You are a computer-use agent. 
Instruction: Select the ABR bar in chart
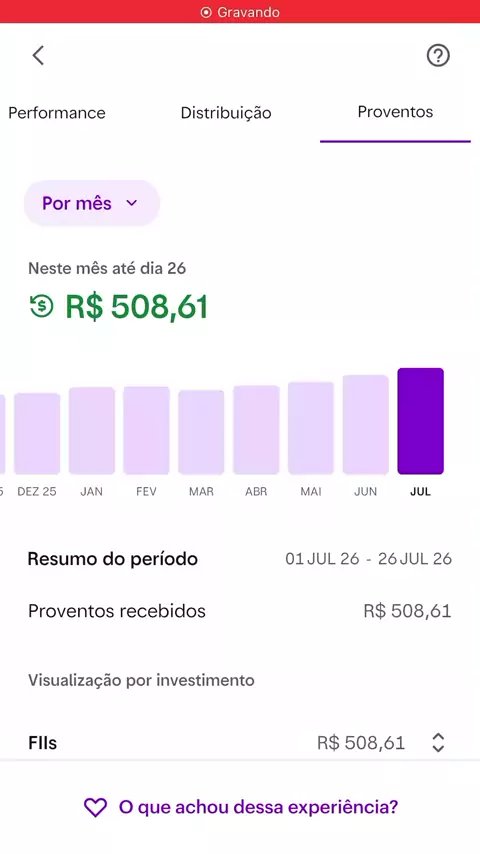pos(256,430)
